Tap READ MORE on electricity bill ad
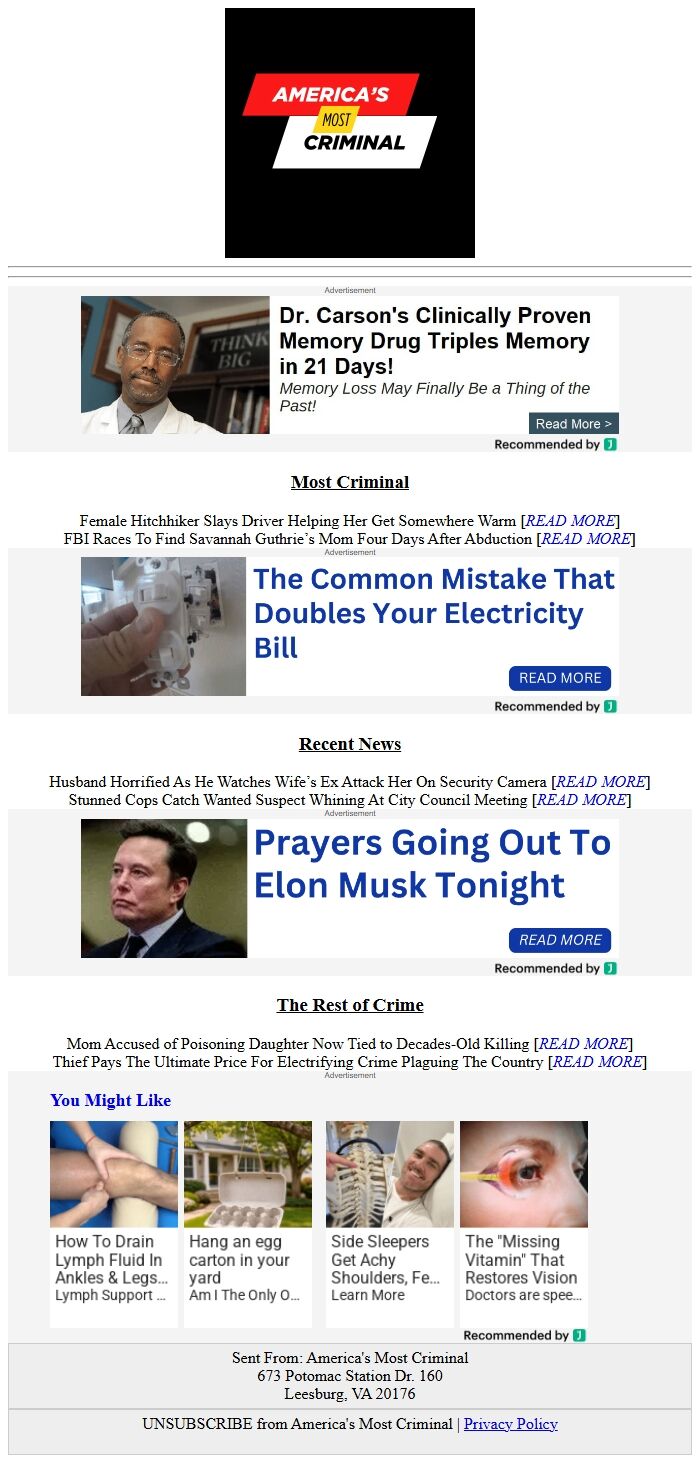 click(559, 678)
